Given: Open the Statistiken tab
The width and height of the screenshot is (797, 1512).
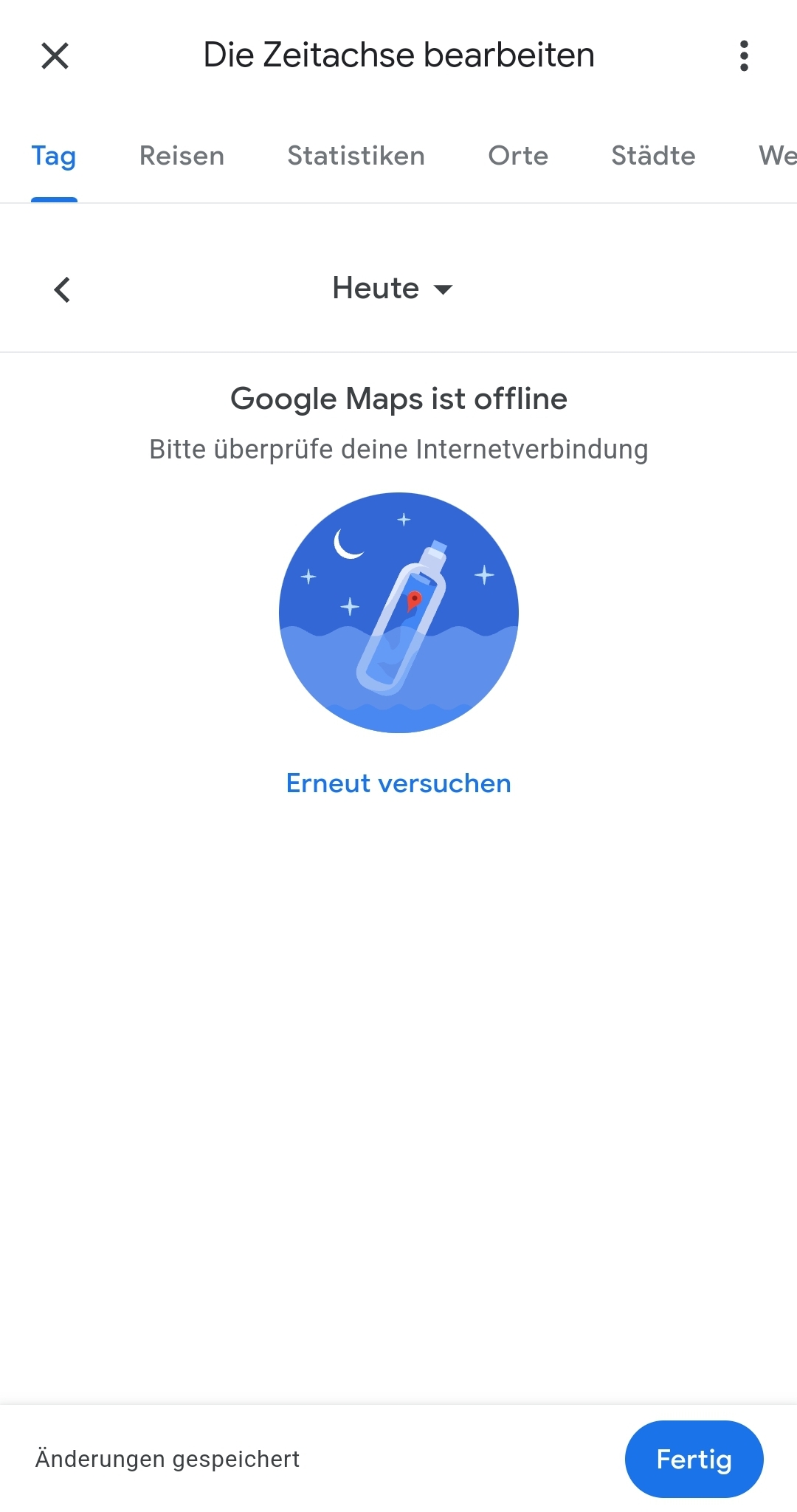Looking at the screenshot, I should [x=356, y=156].
